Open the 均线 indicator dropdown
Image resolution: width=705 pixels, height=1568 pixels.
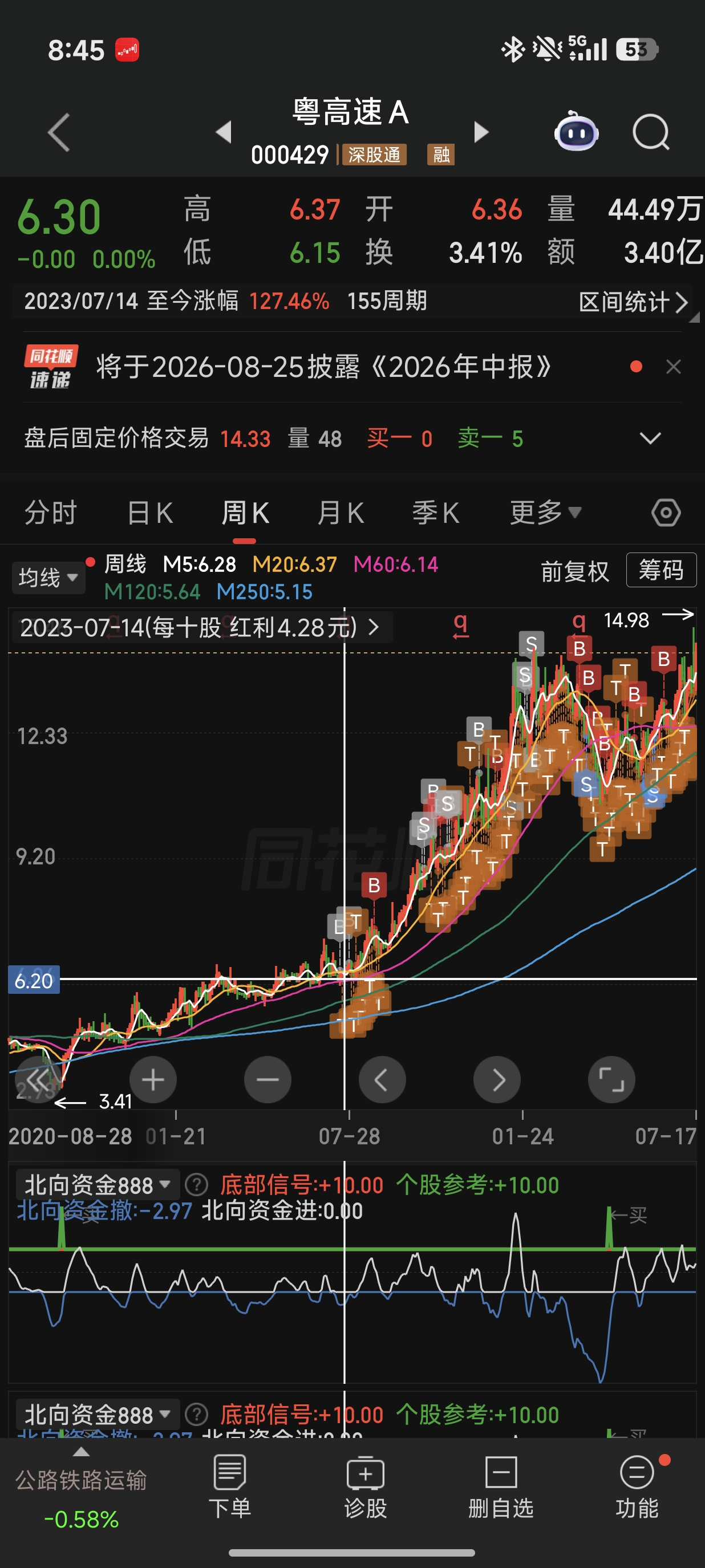point(48,577)
